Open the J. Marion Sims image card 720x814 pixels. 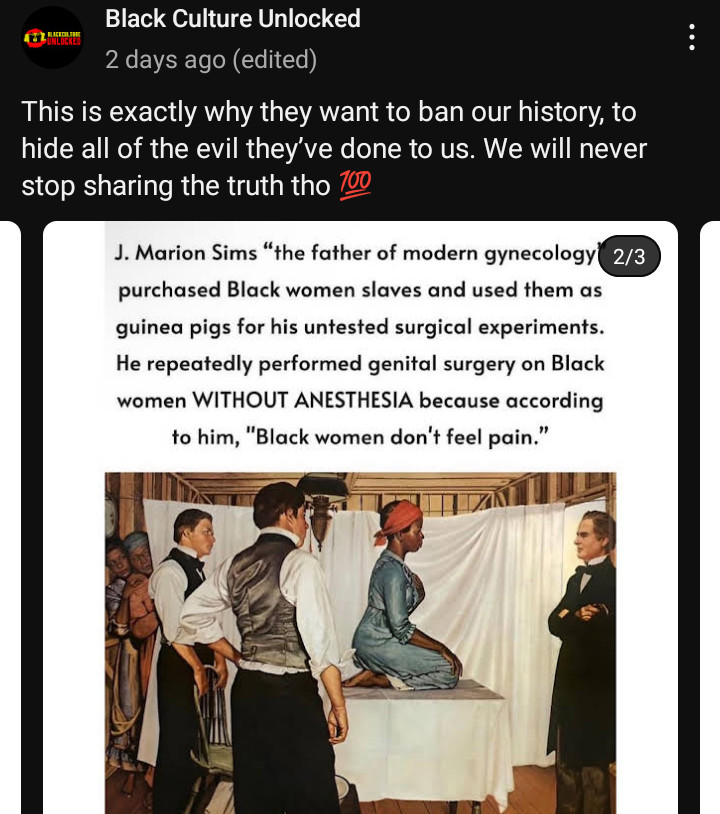point(360,520)
